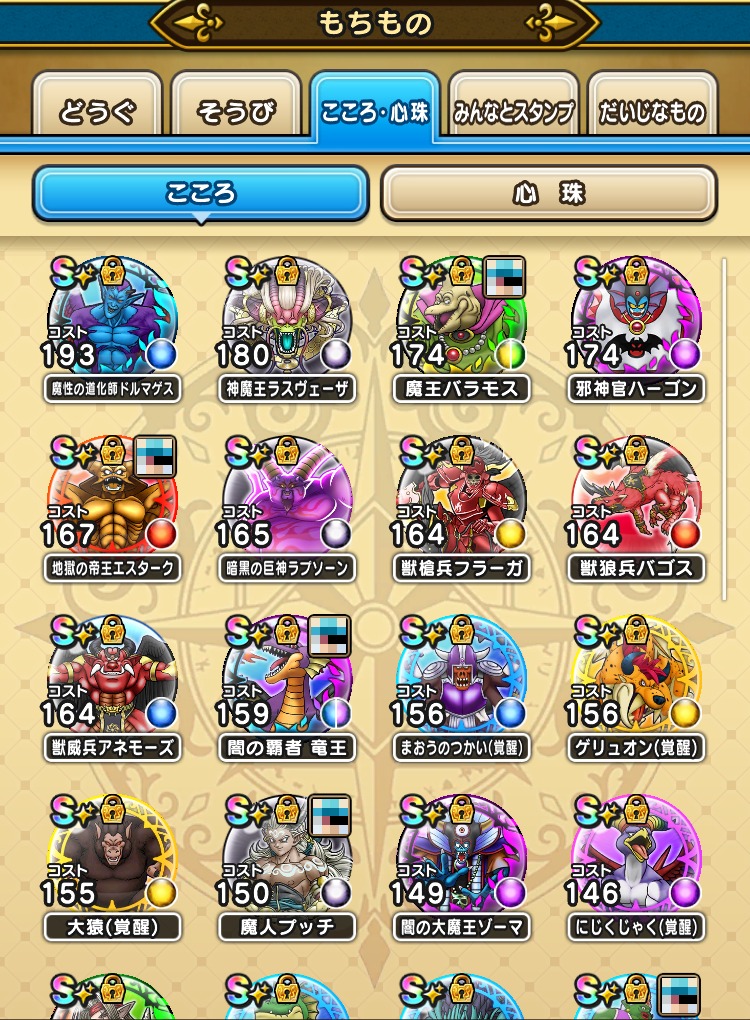The width and height of the screenshot is (750, 1020).
Task: Open the だいじなもの tab
Action: point(652,112)
